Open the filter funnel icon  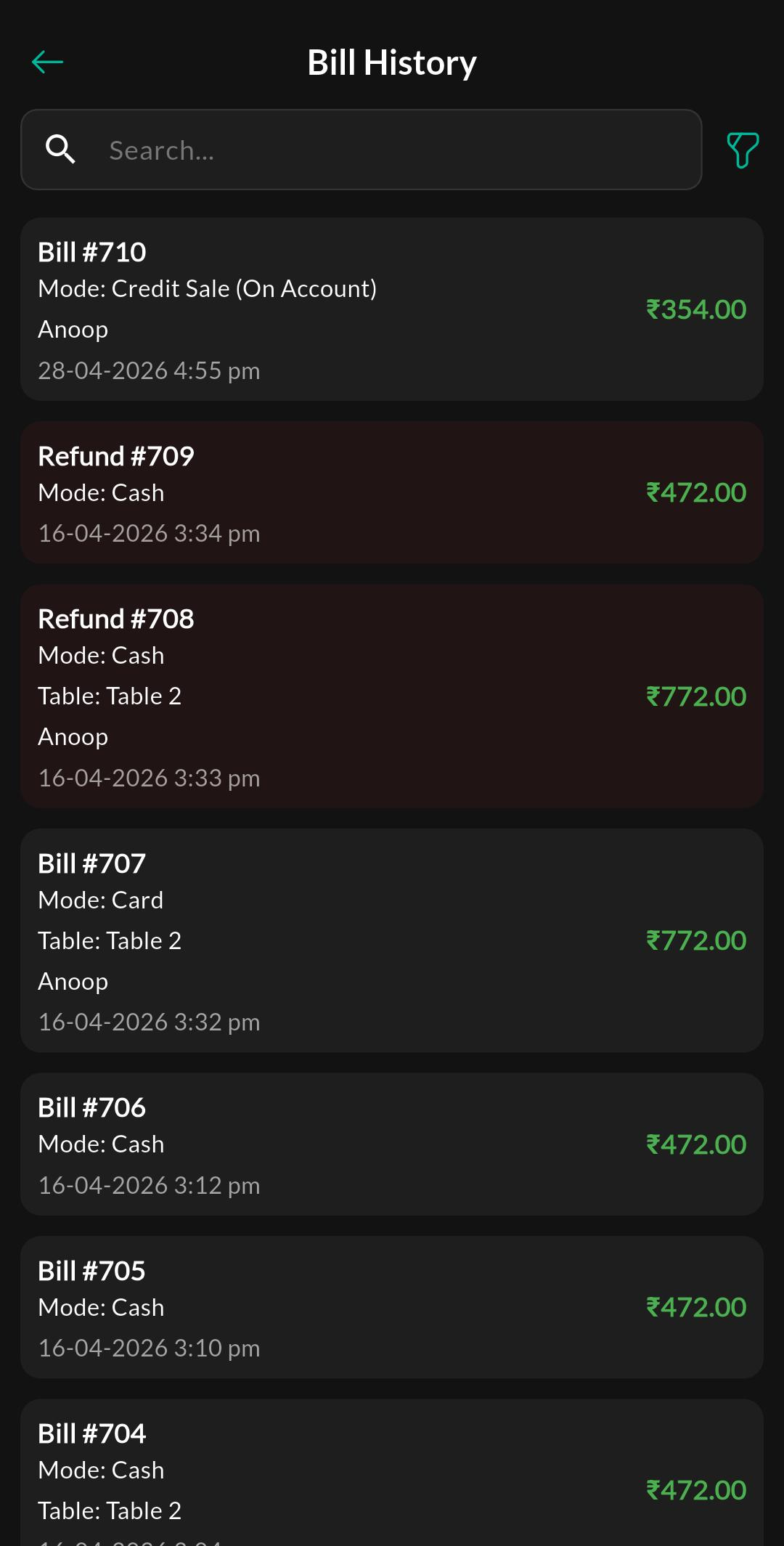(743, 150)
